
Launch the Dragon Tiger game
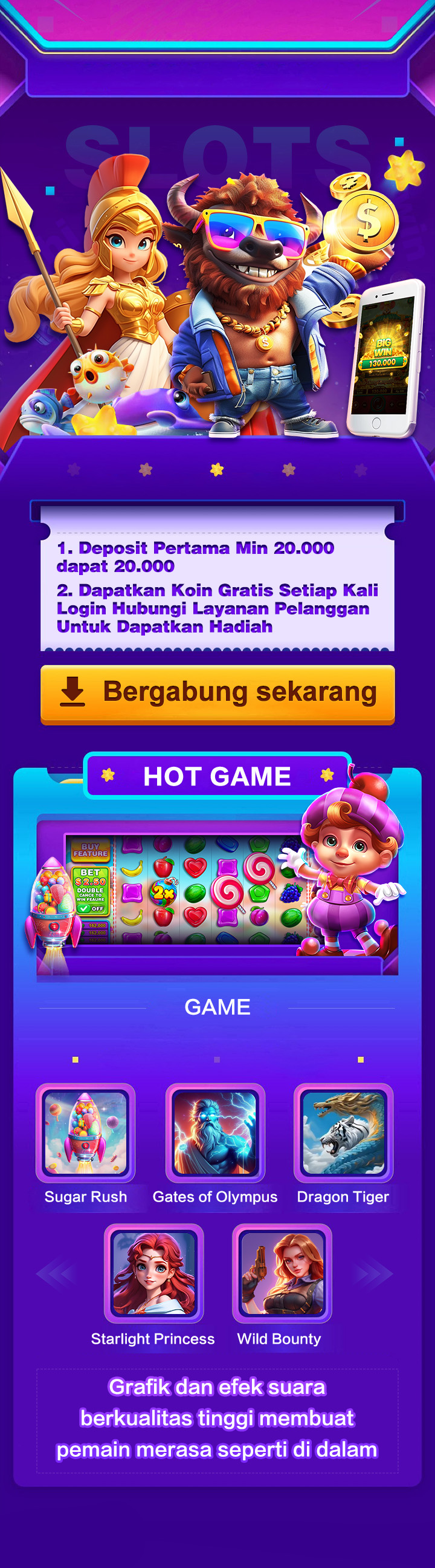(x=344, y=1133)
